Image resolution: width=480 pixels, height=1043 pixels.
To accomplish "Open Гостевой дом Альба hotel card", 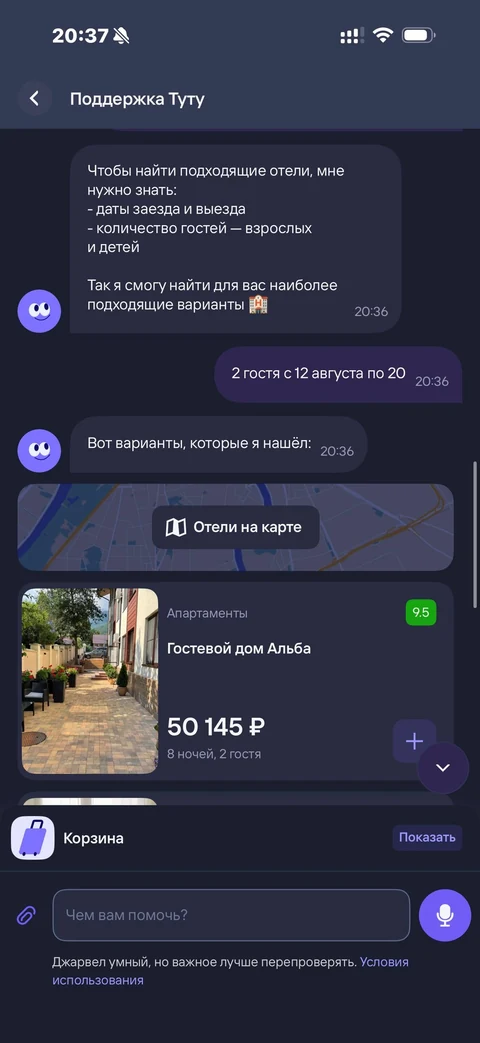I will (x=235, y=680).
